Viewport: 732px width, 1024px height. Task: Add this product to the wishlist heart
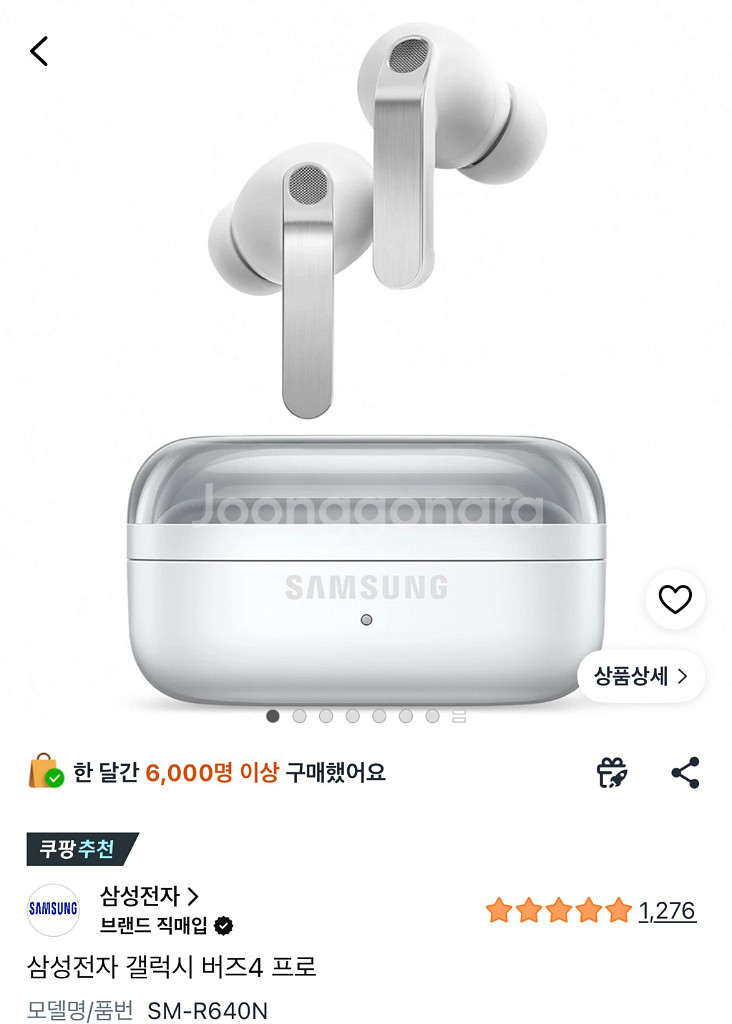pos(675,600)
